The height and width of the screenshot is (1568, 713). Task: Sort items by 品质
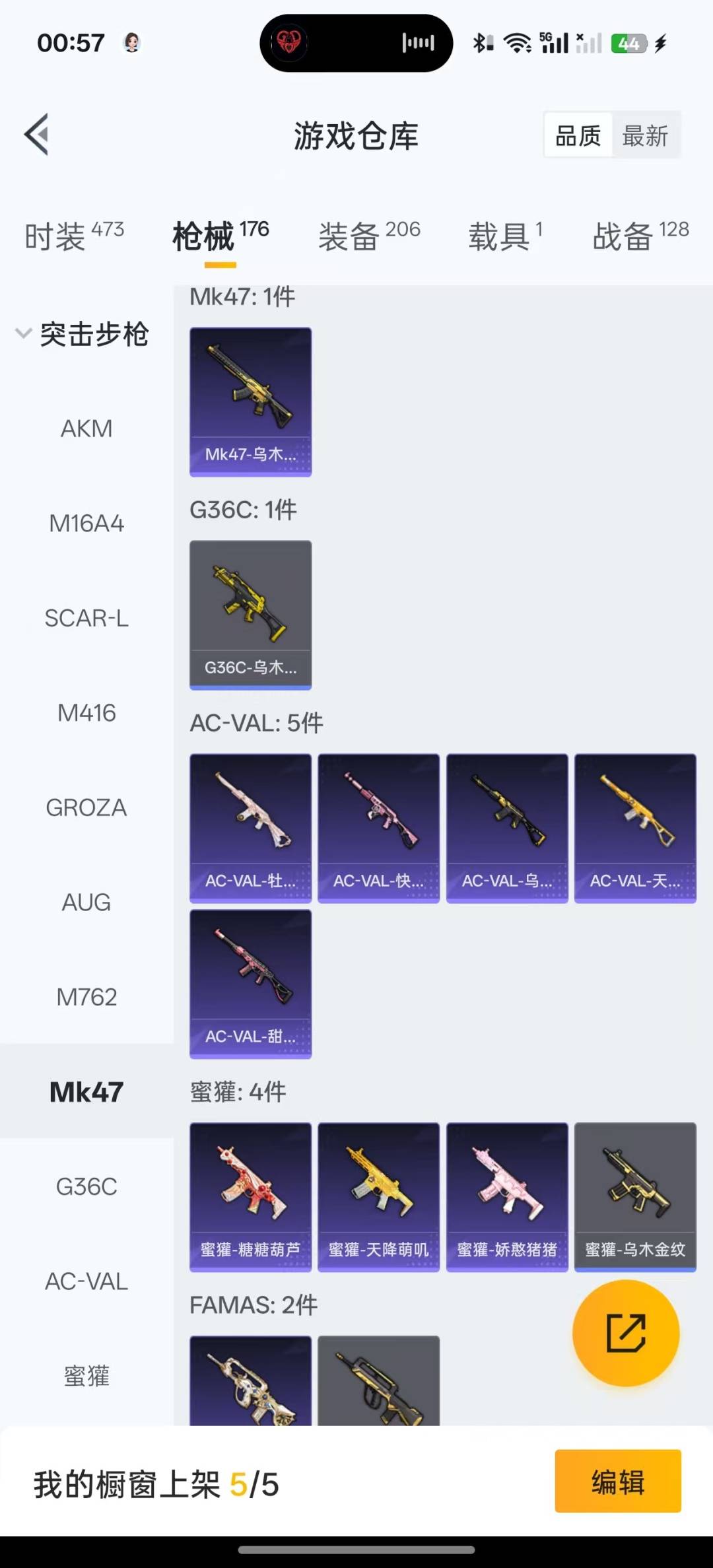pos(578,136)
